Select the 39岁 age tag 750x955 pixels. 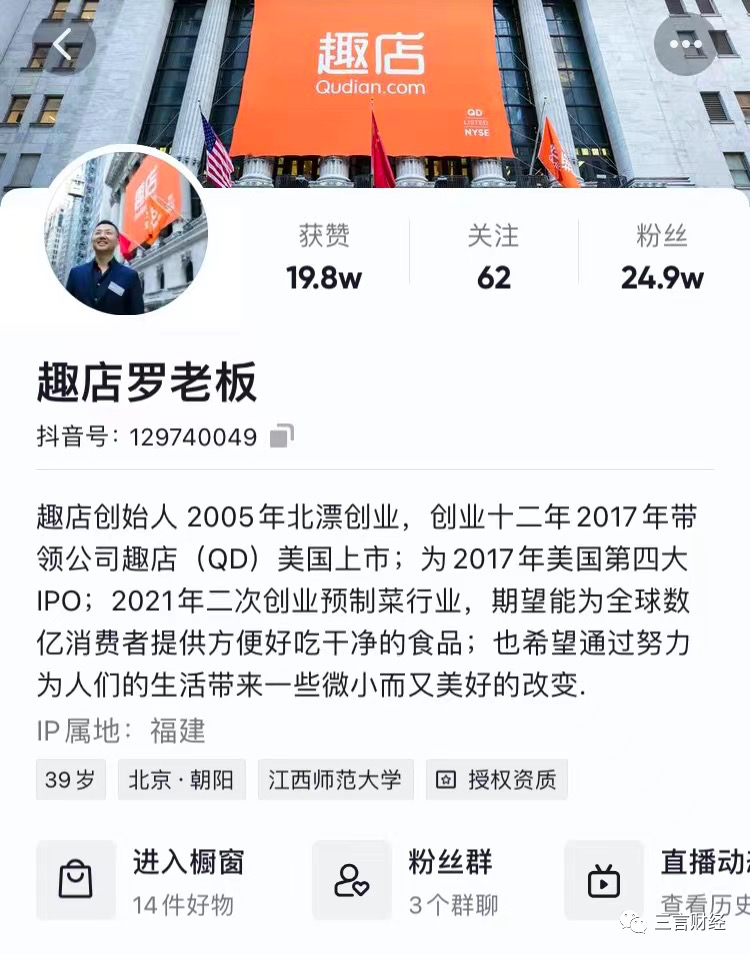pos(69,780)
